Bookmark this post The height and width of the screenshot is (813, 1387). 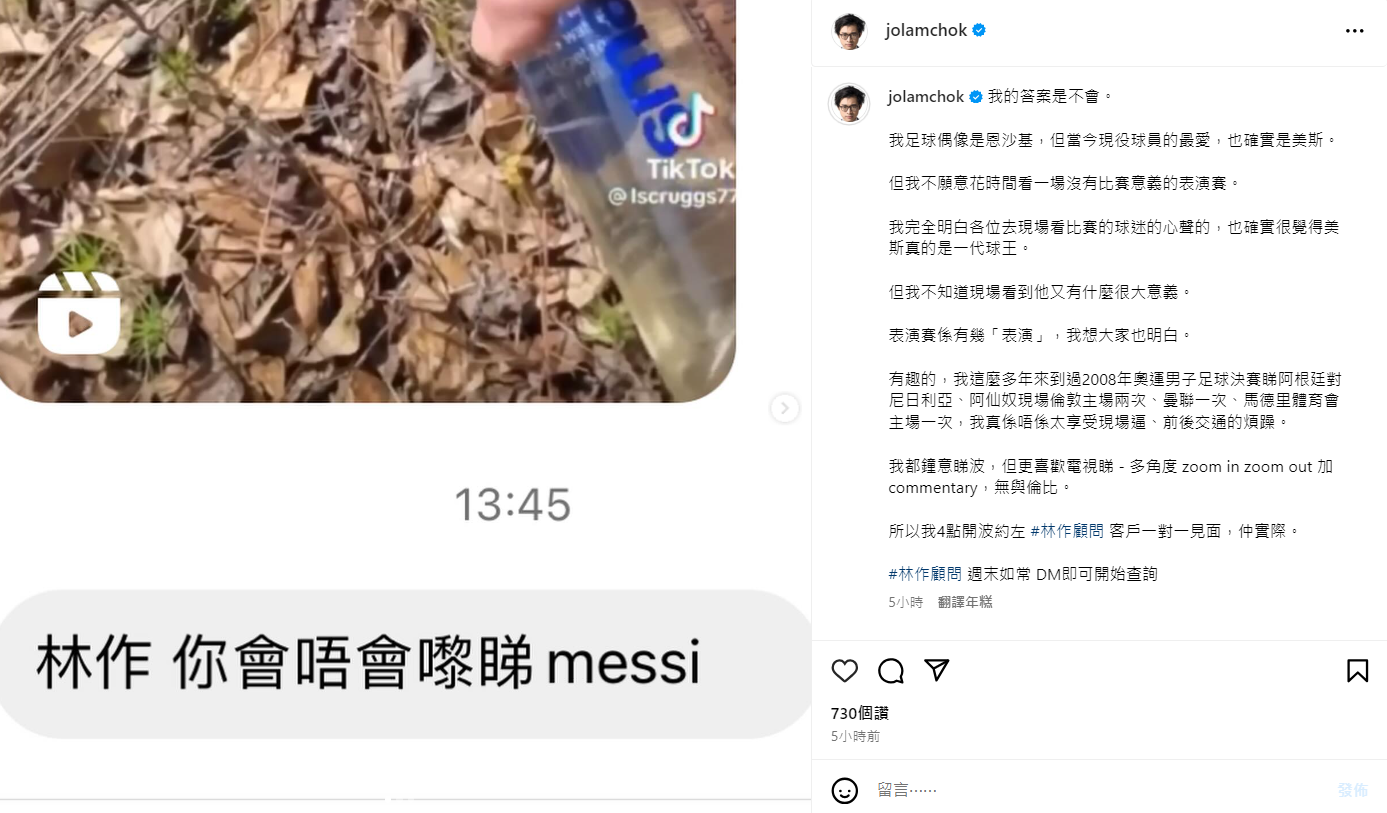point(1357,671)
